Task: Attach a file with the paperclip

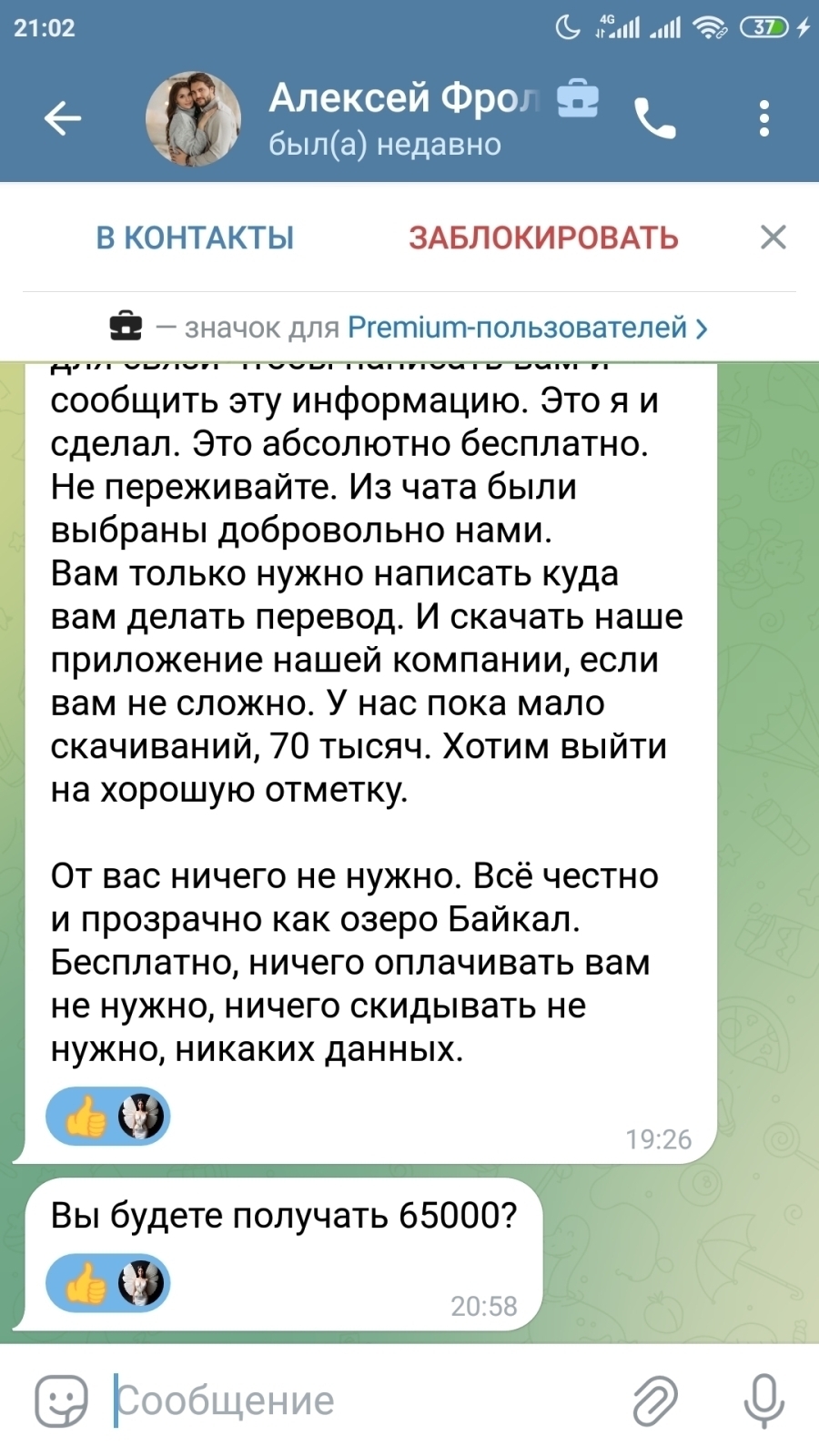Action: (x=655, y=1400)
